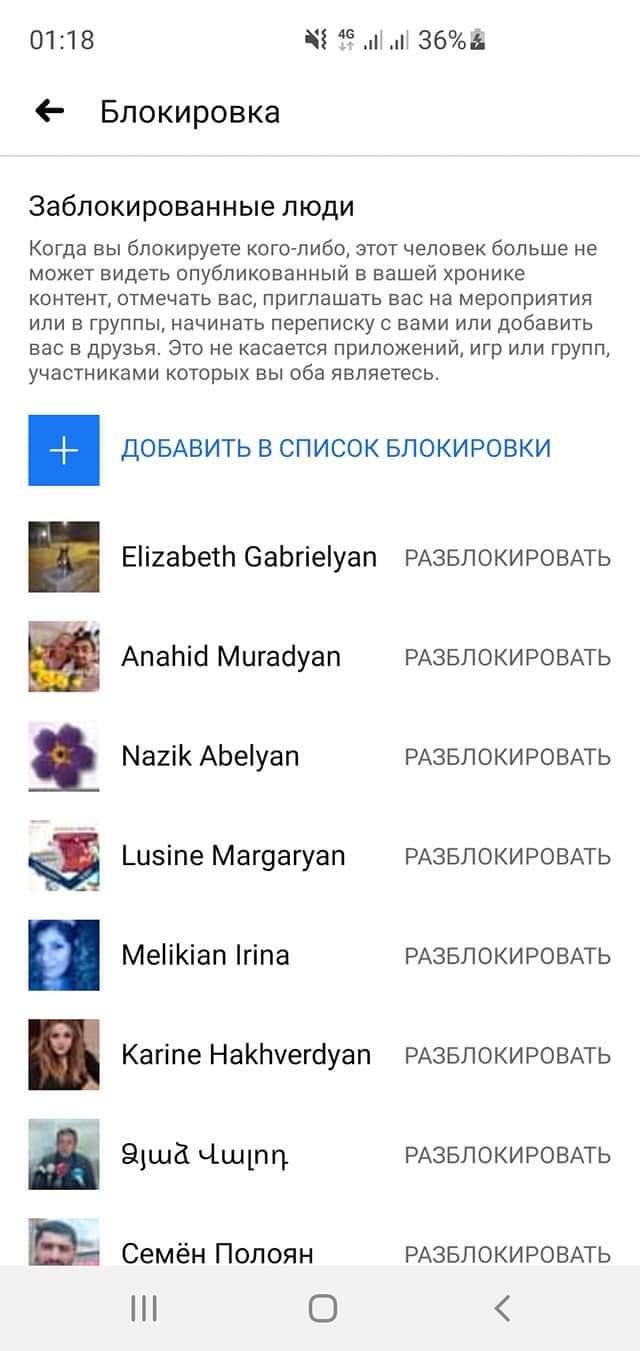This screenshot has width=640, height=1351.
Task: Unblock Семён Полоян
Action: (507, 1253)
